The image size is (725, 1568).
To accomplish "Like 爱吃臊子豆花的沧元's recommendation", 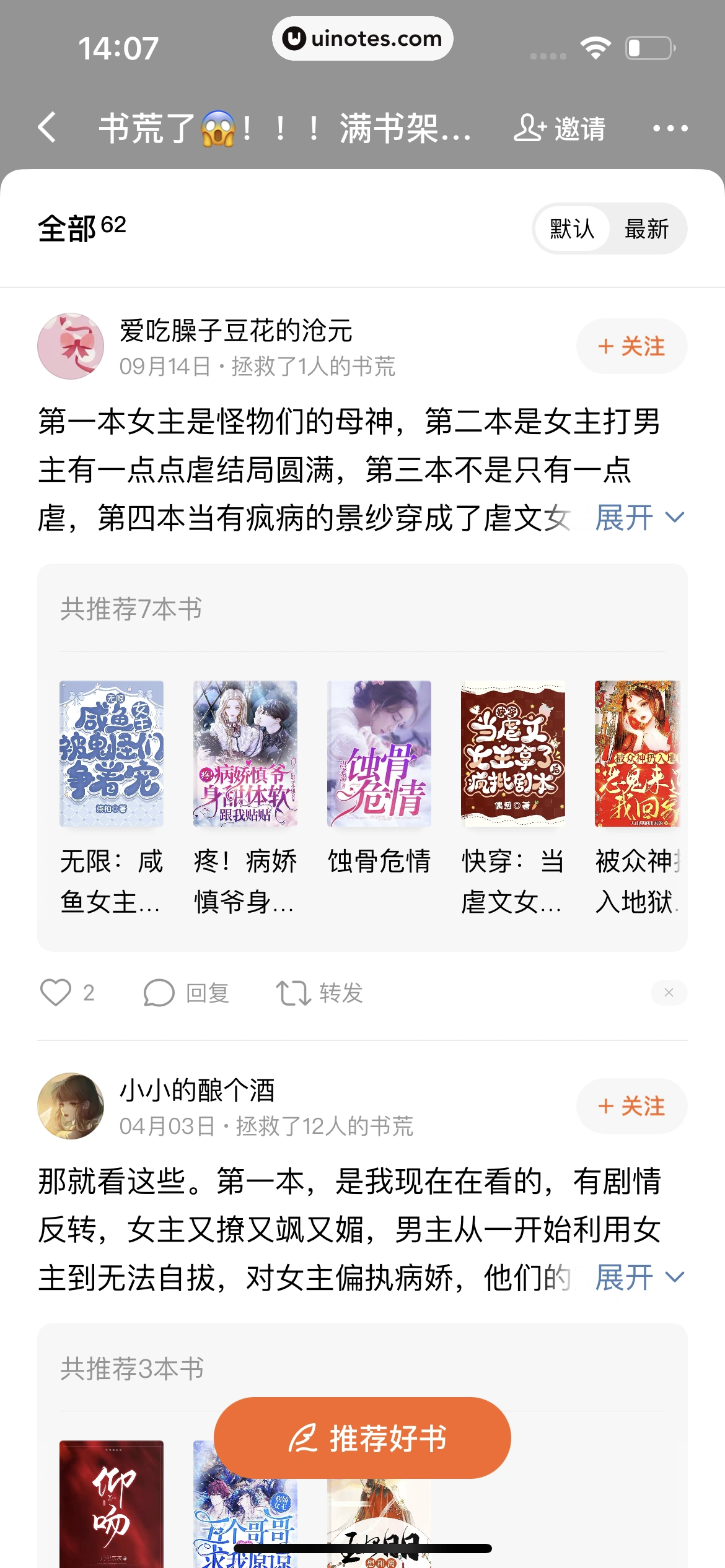I will (56, 993).
